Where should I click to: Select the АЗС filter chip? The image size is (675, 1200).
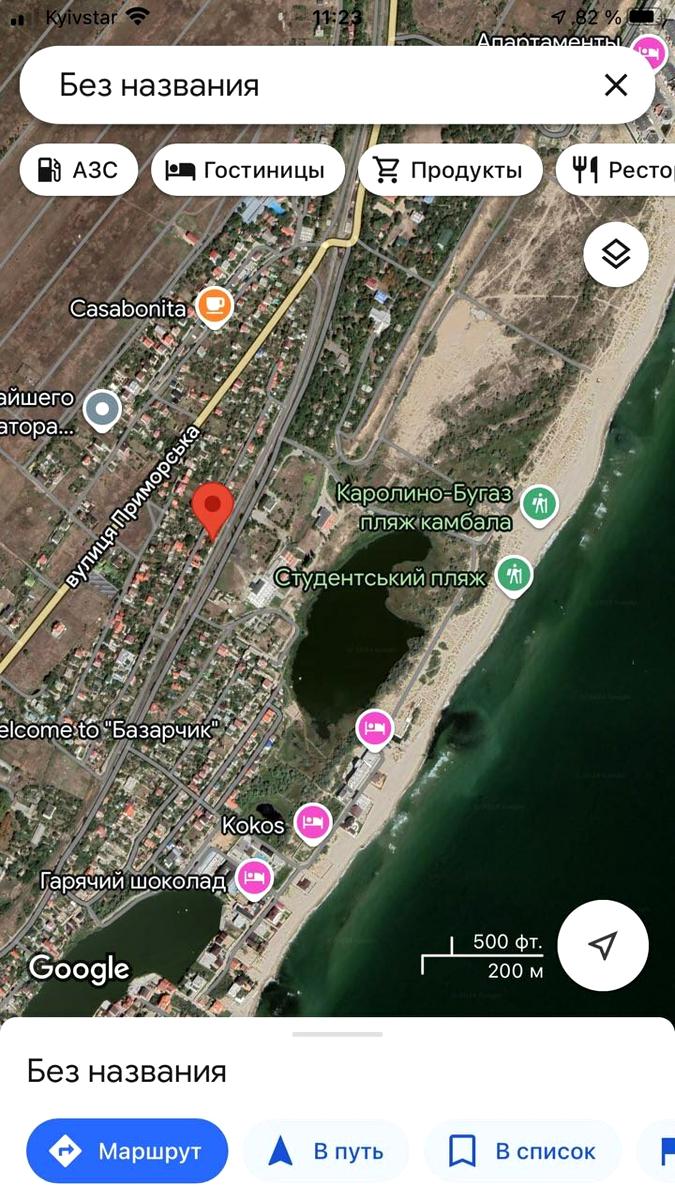[77, 170]
